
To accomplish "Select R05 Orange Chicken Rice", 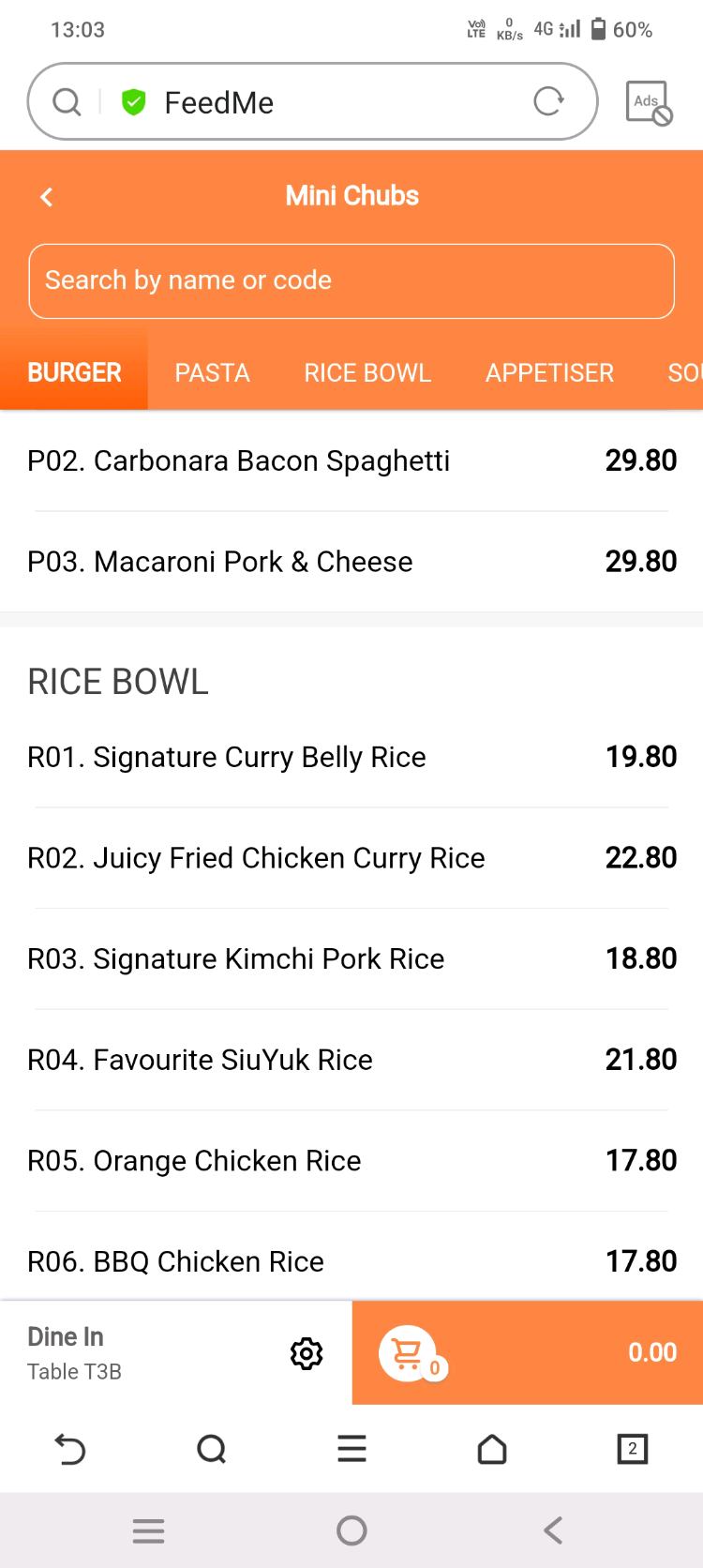I will pos(351,1161).
